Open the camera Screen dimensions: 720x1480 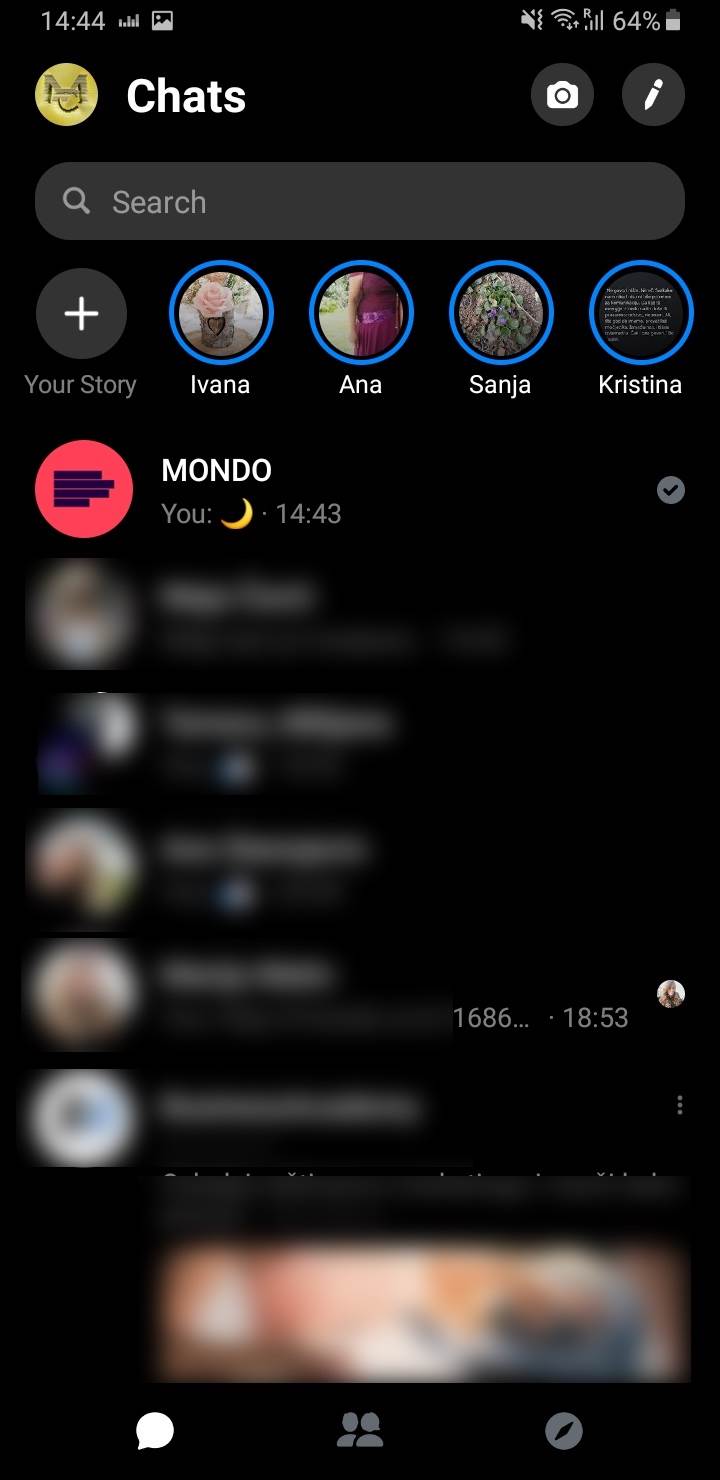tap(562, 95)
